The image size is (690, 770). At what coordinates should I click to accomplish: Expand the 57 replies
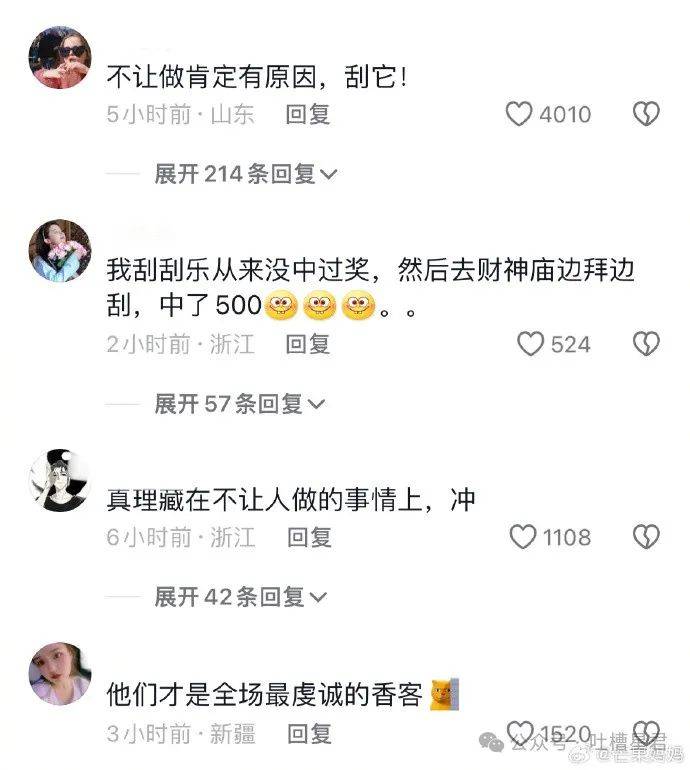(240, 404)
